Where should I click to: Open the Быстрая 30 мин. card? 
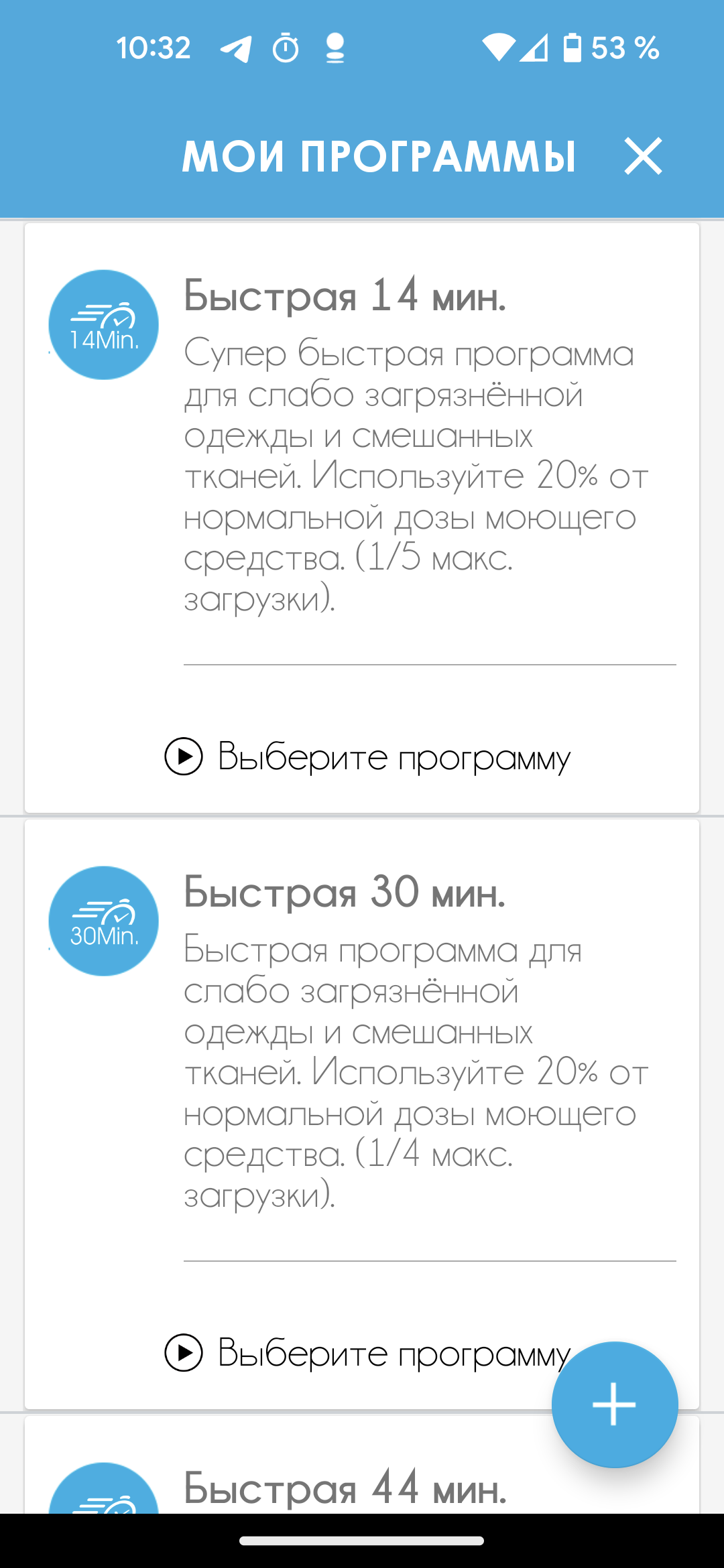tap(345, 893)
